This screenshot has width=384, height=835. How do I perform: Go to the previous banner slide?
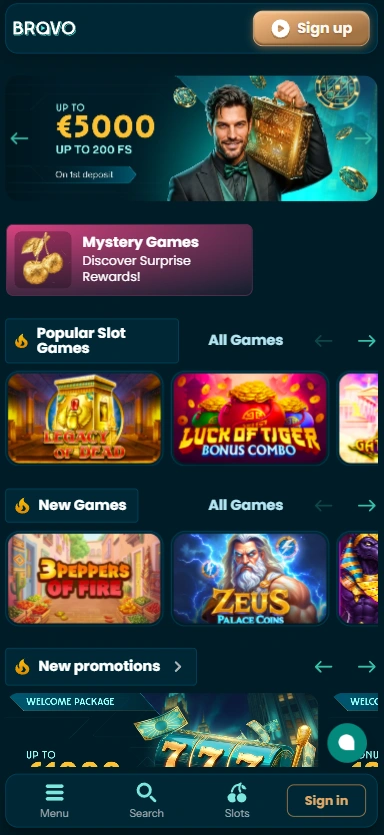pos(19,138)
